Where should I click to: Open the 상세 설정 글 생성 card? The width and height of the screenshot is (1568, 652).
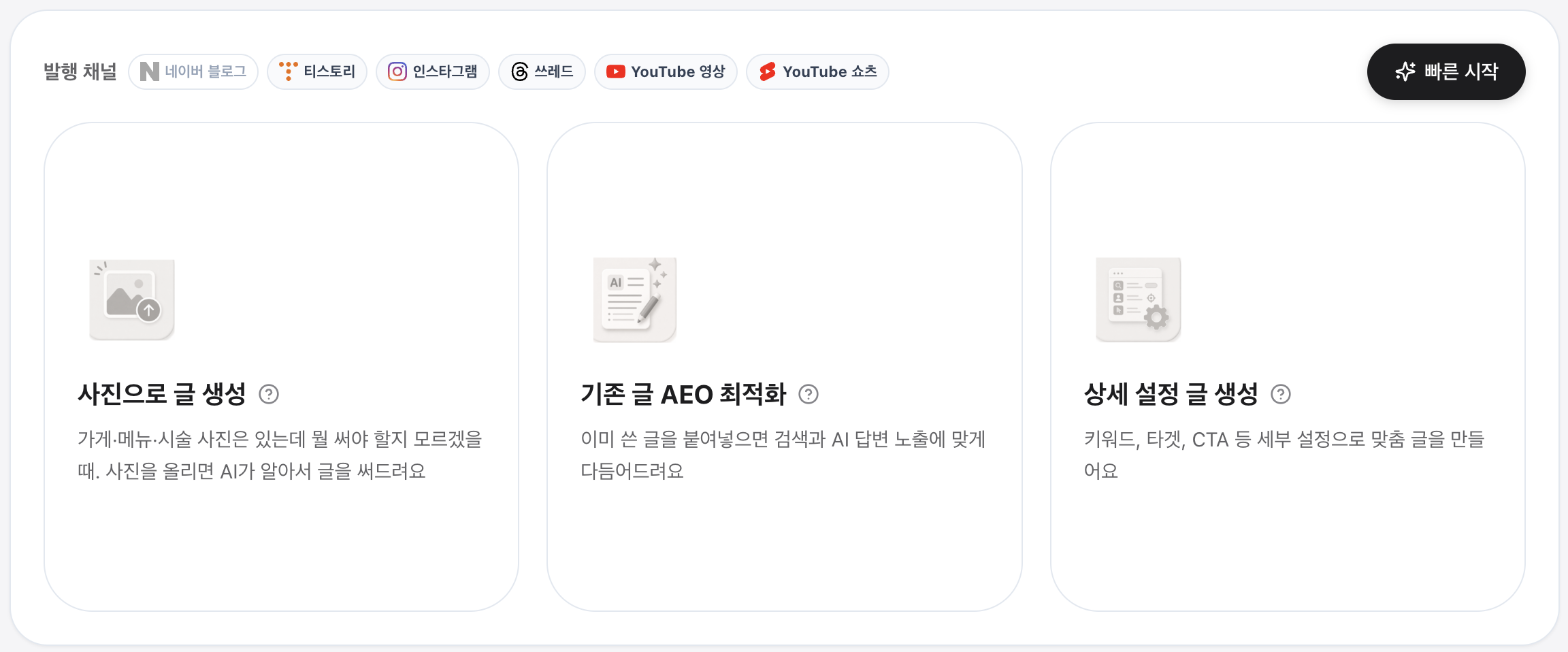tap(1288, 367)
